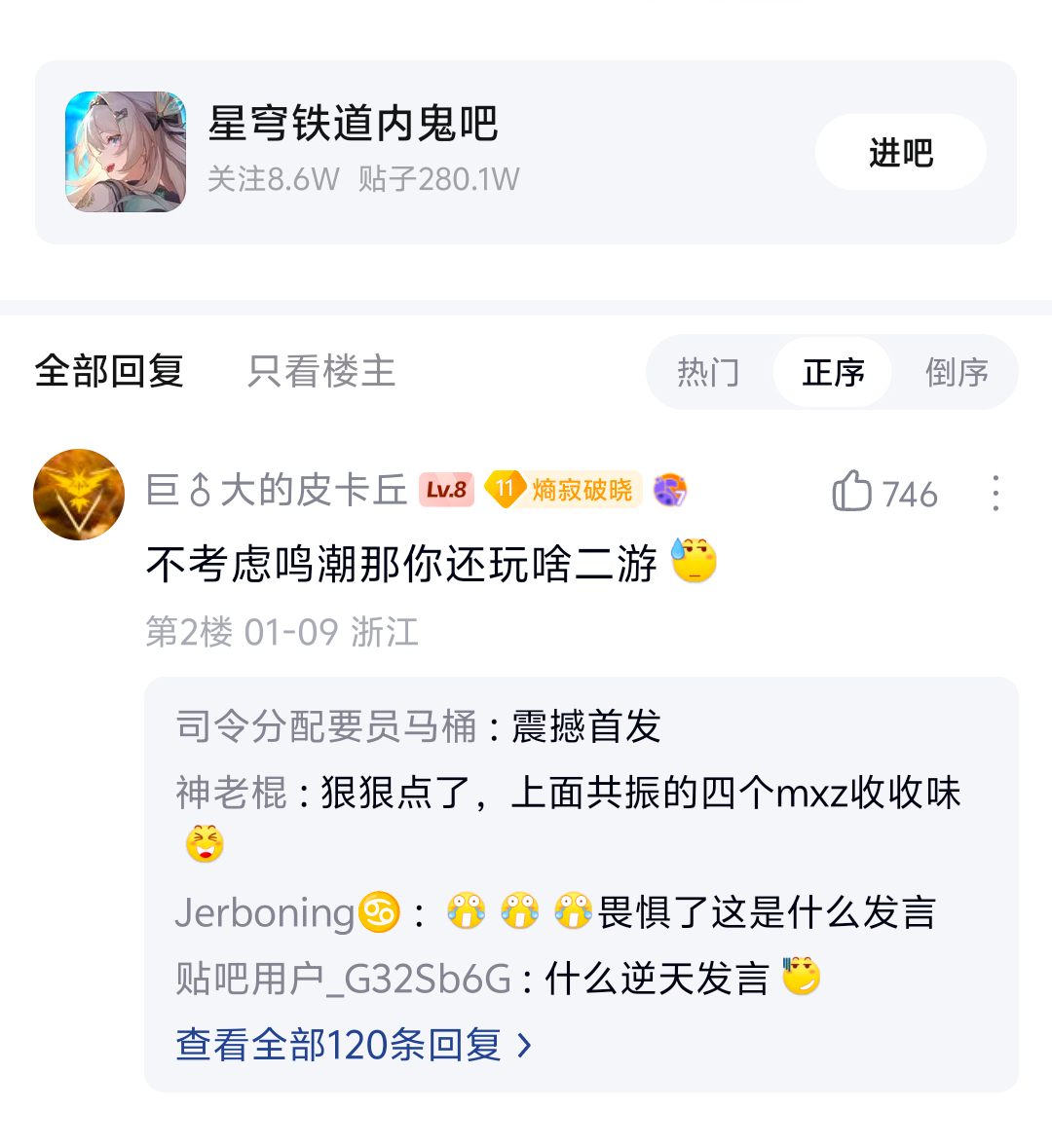The width and height of the screenshot is (1052, 1148).
Task: Show only 只看楼主 posts
Action: tap(321, 371)
